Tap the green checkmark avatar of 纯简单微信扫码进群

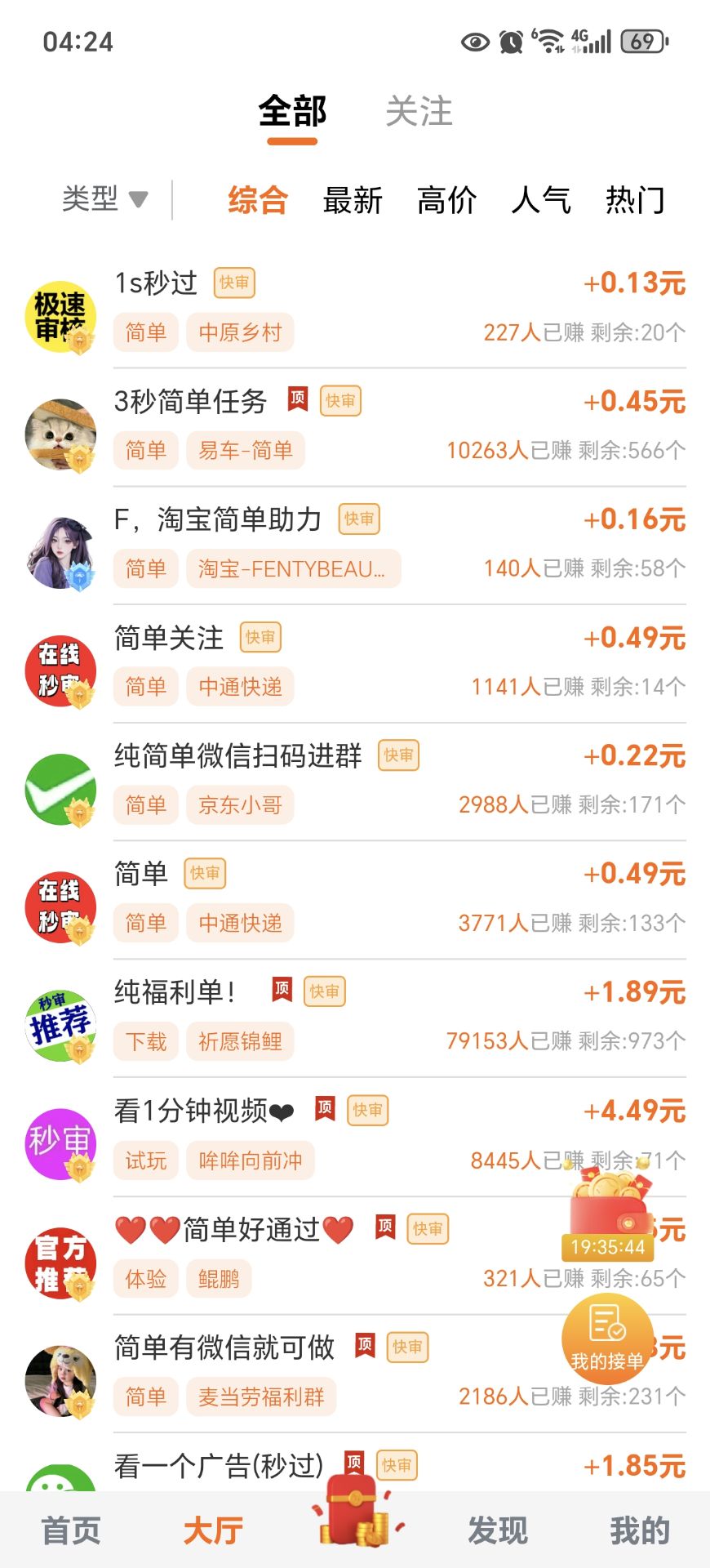coord(60,789)
